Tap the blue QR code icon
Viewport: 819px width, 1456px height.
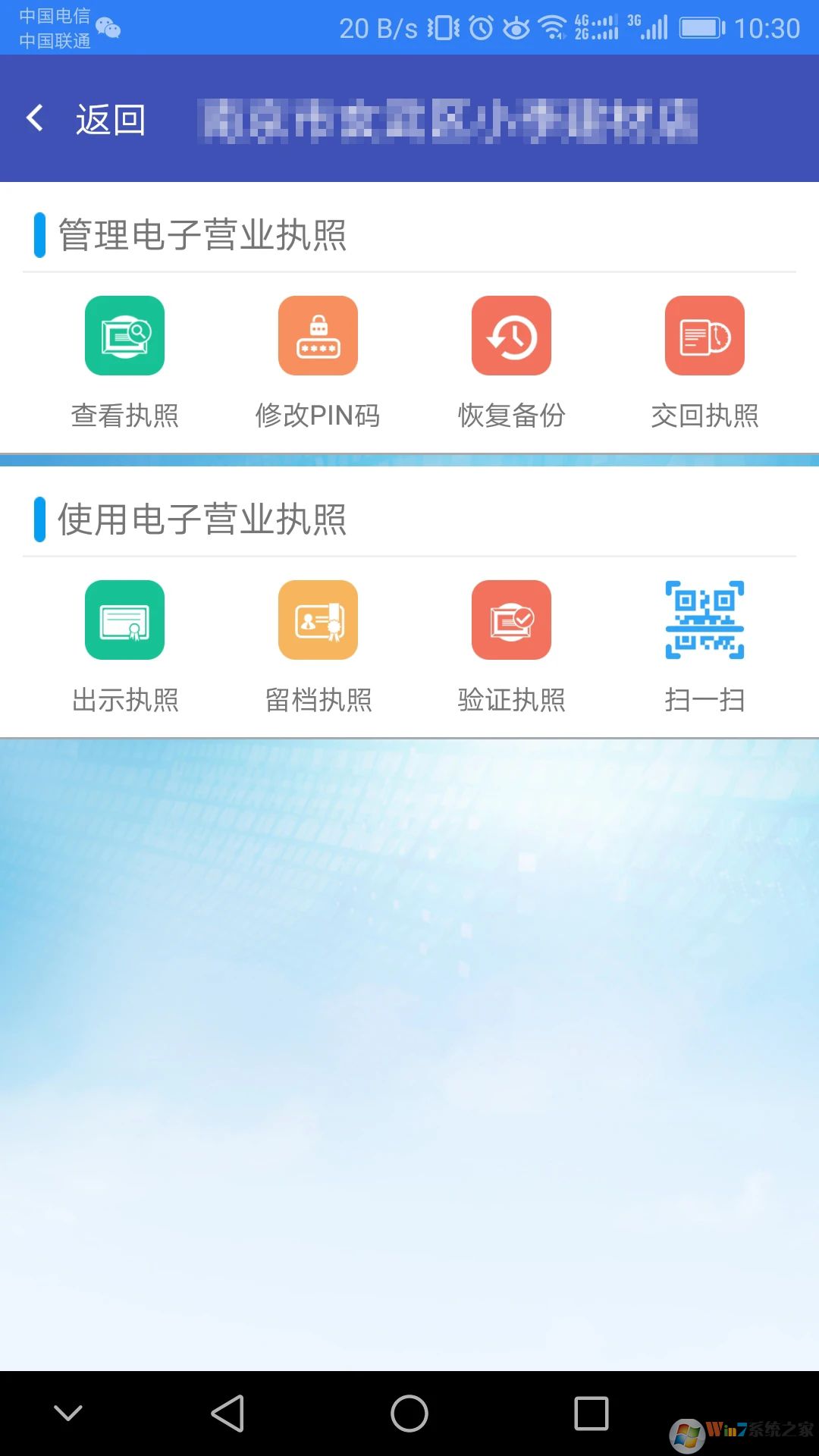(704, 620)
